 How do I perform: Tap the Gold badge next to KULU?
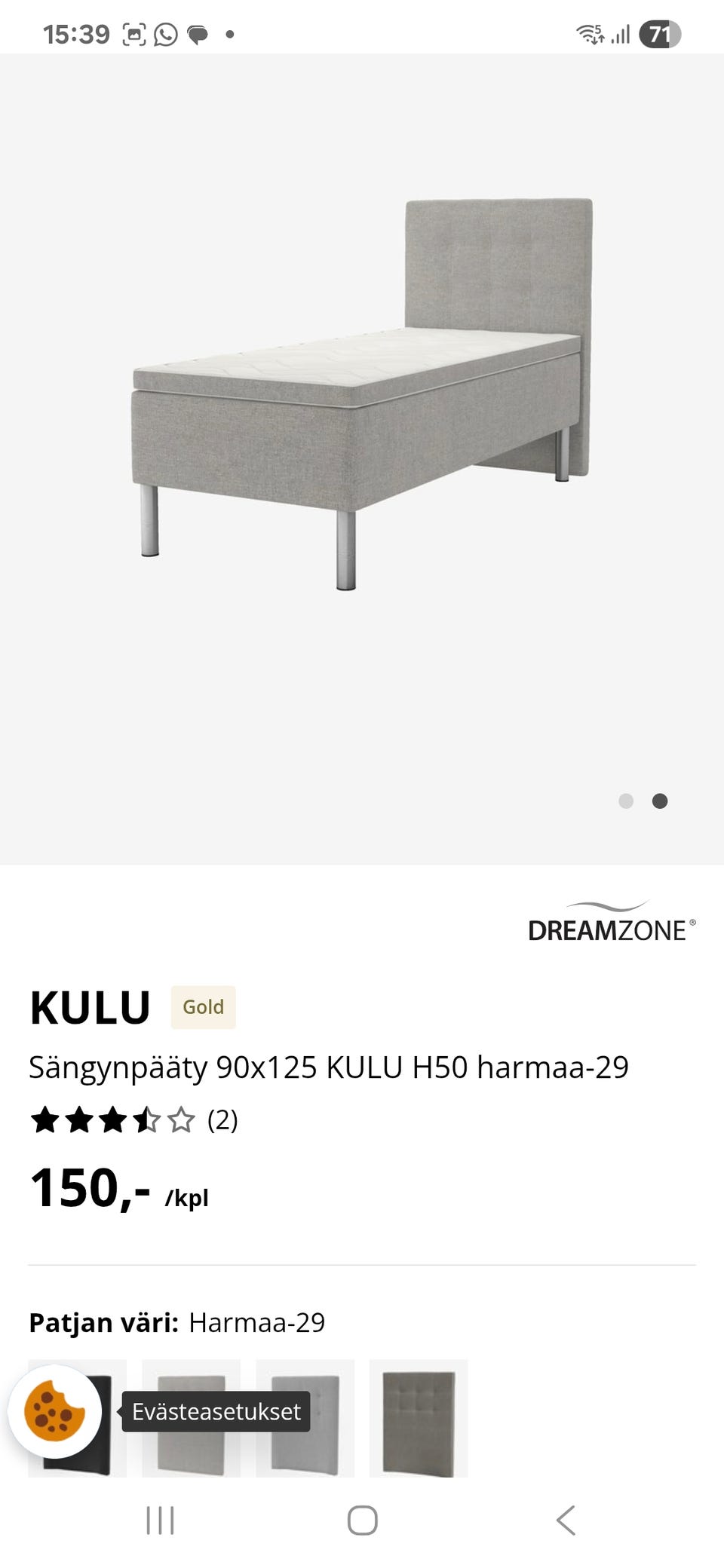click(x=201, y=1006)
